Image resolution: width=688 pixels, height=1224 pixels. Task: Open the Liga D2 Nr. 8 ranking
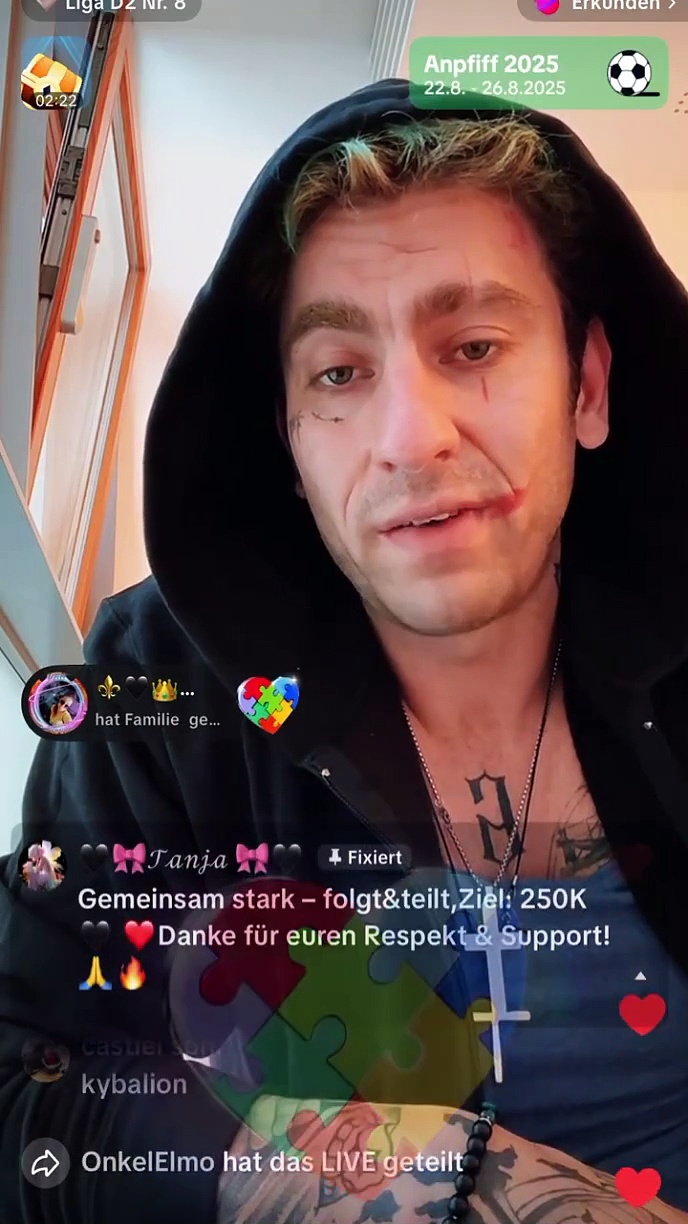[110, 6]
